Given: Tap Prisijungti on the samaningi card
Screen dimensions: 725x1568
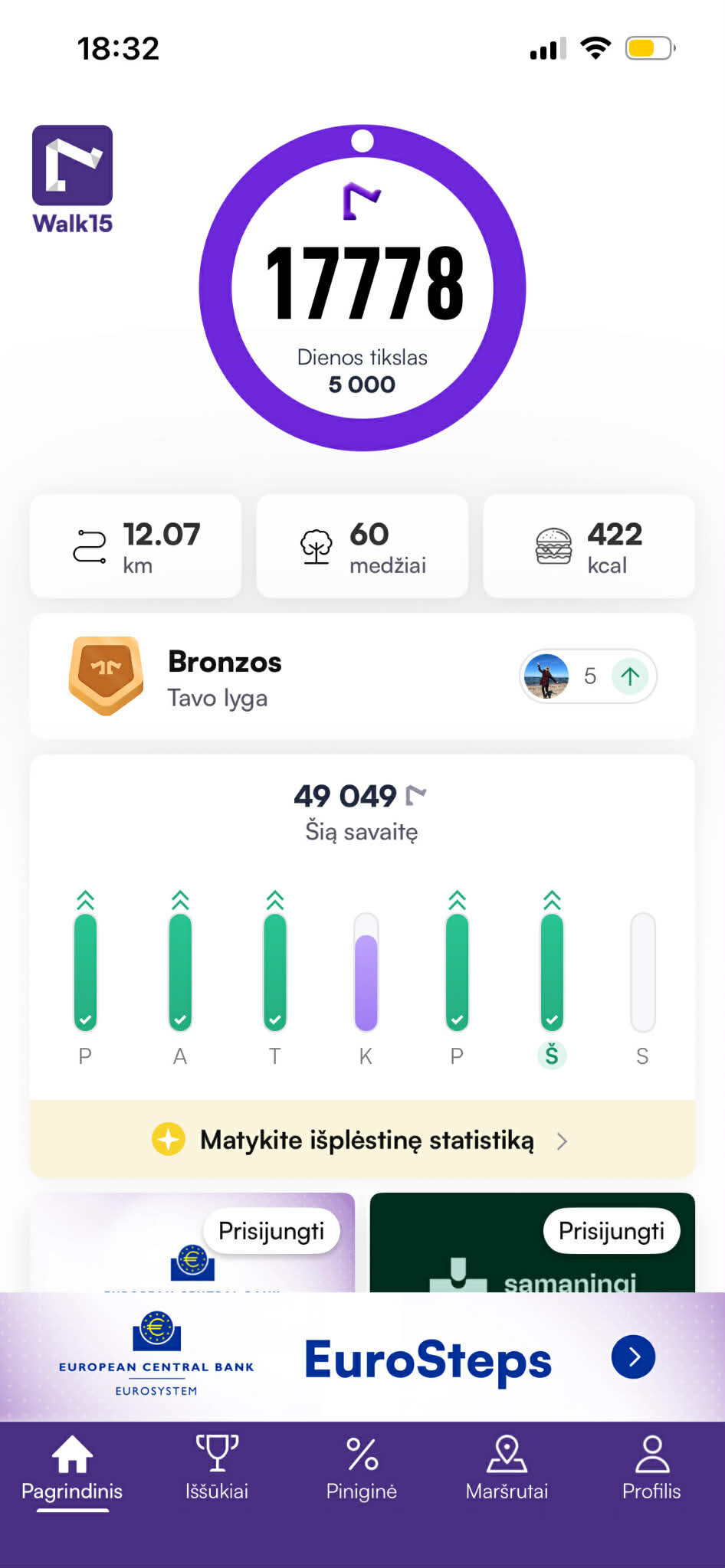Looking at the screenshot, I should click(x=611, y=1231).
